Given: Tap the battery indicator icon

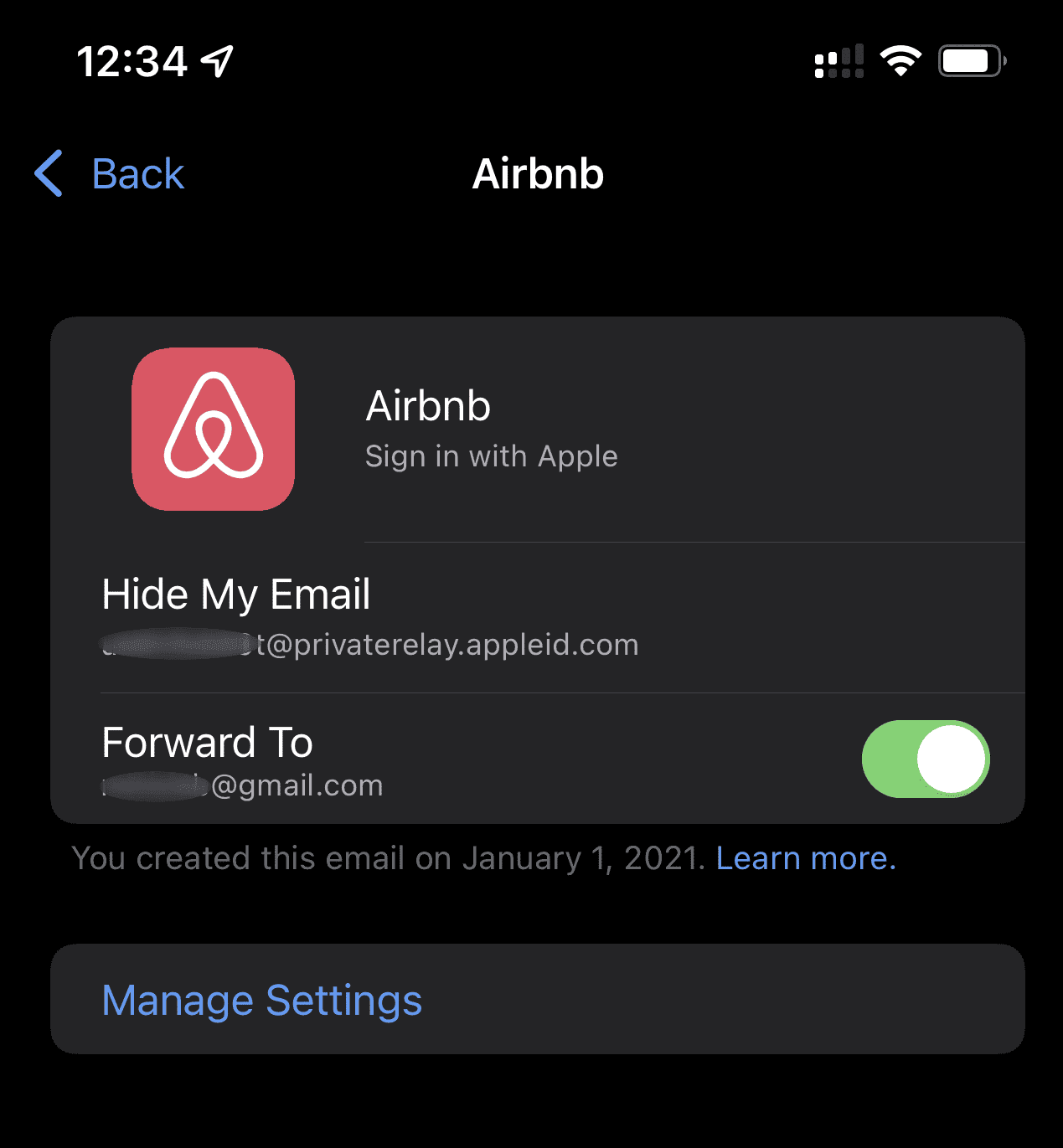Looking at the screenshot, I should (x=970, y=59).
